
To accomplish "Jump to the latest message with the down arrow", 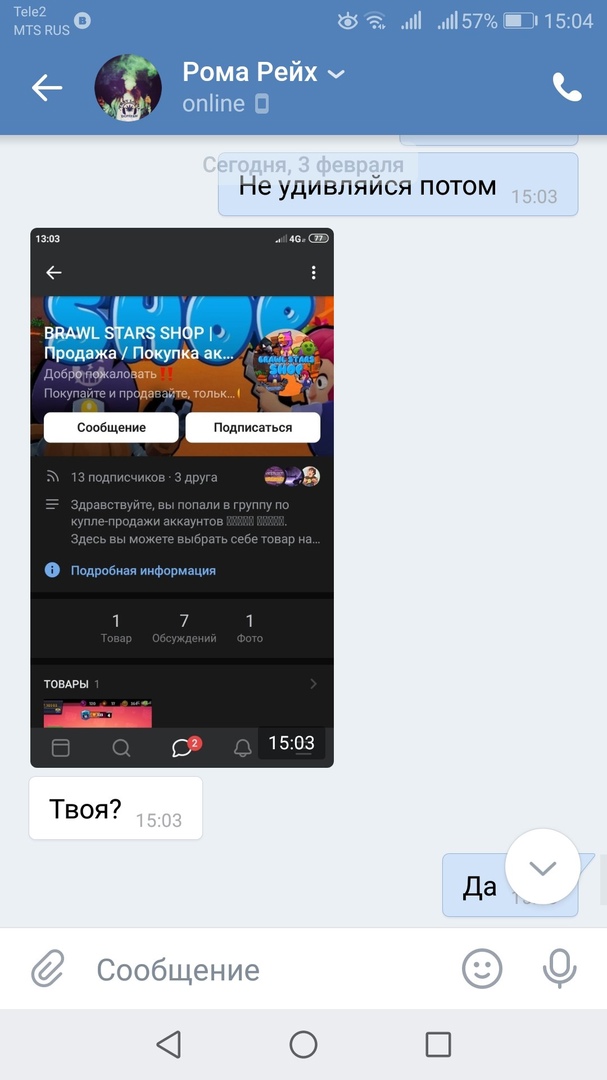I will click(542, 868).
